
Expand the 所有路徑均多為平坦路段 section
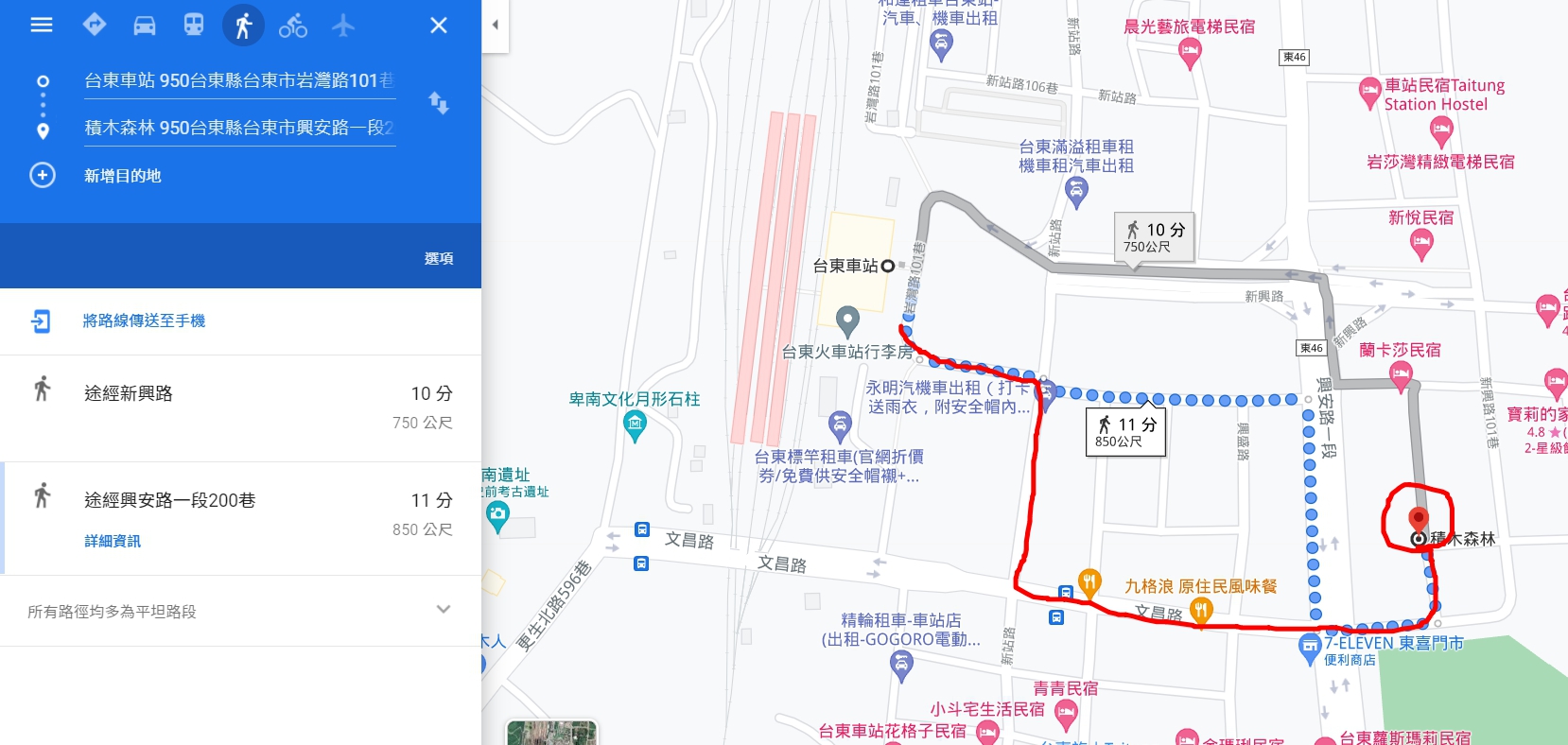click(443, 611)
